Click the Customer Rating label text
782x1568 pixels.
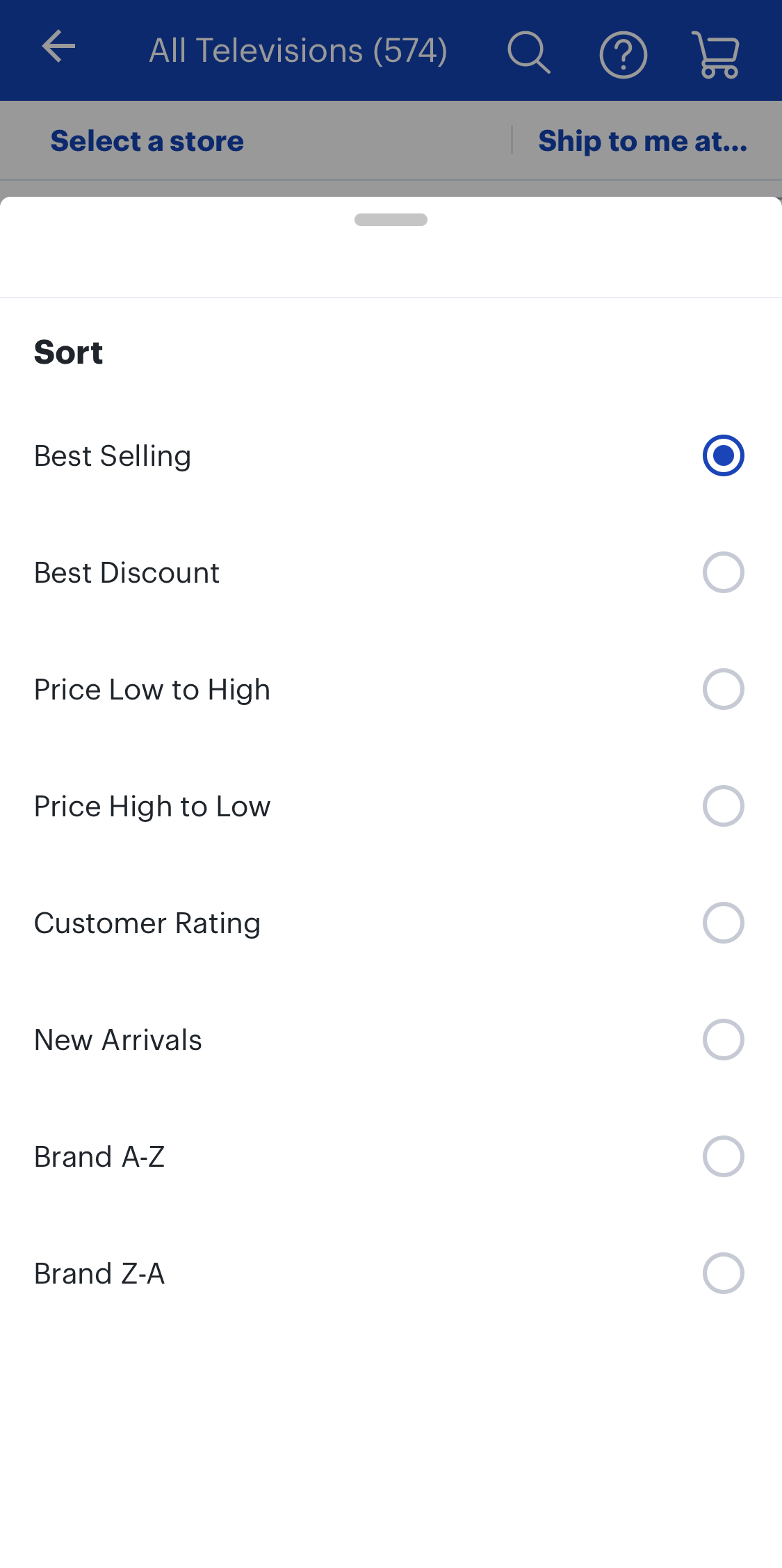(x=147, y=922)
